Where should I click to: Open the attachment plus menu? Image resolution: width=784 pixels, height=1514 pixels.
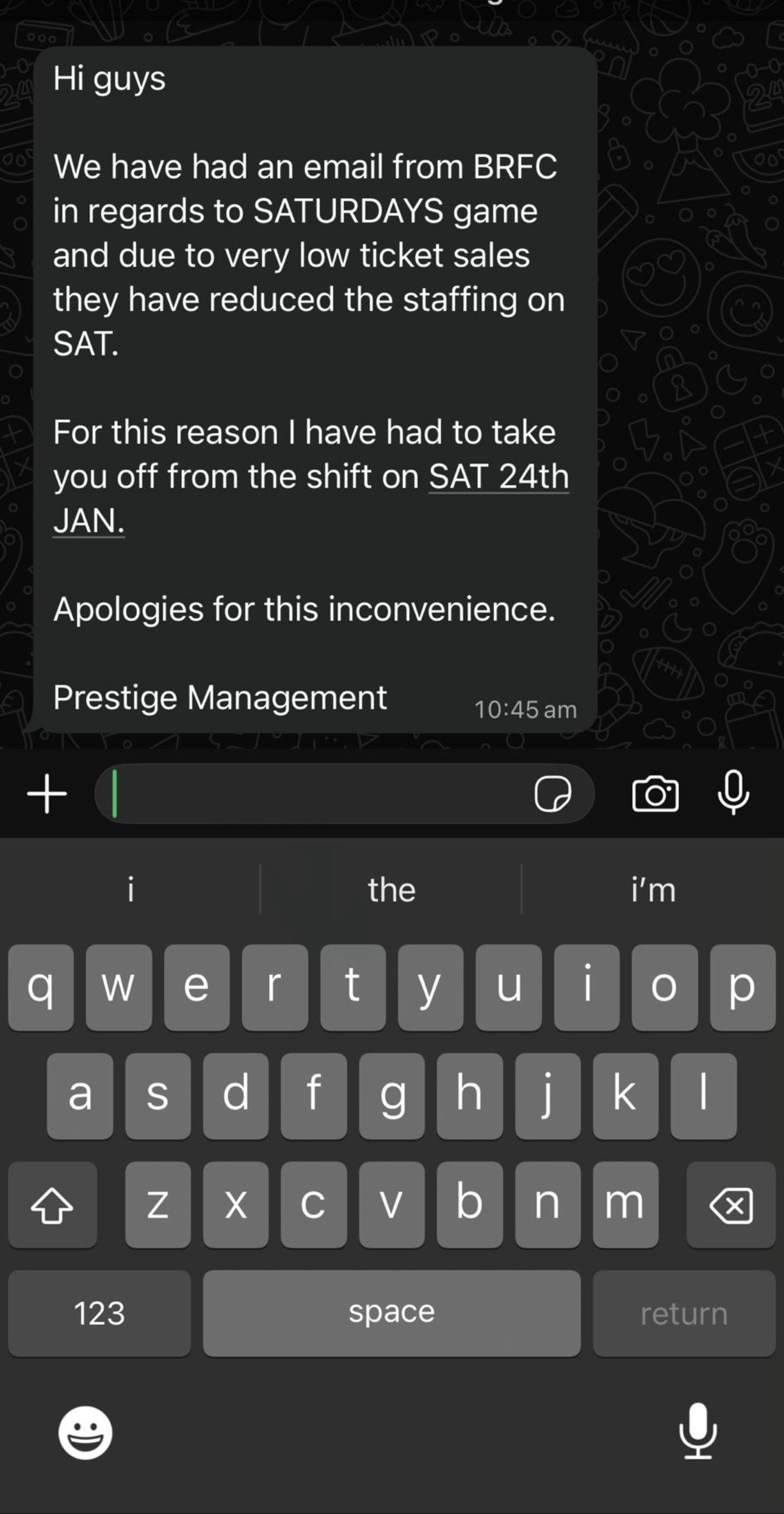[47, 794]
